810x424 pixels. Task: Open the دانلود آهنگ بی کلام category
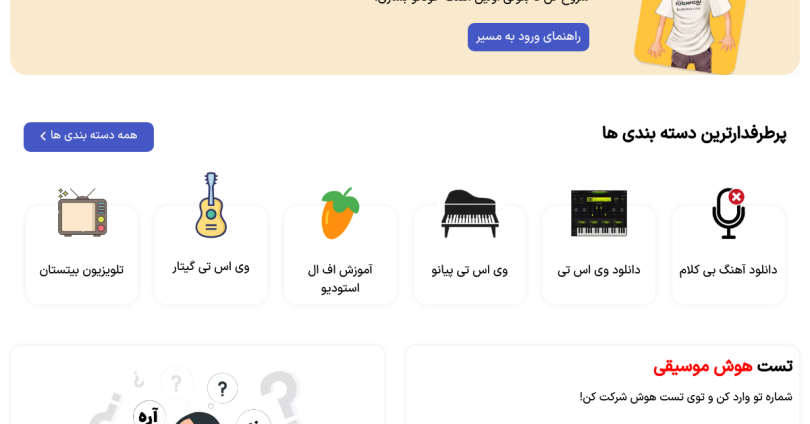728,252
